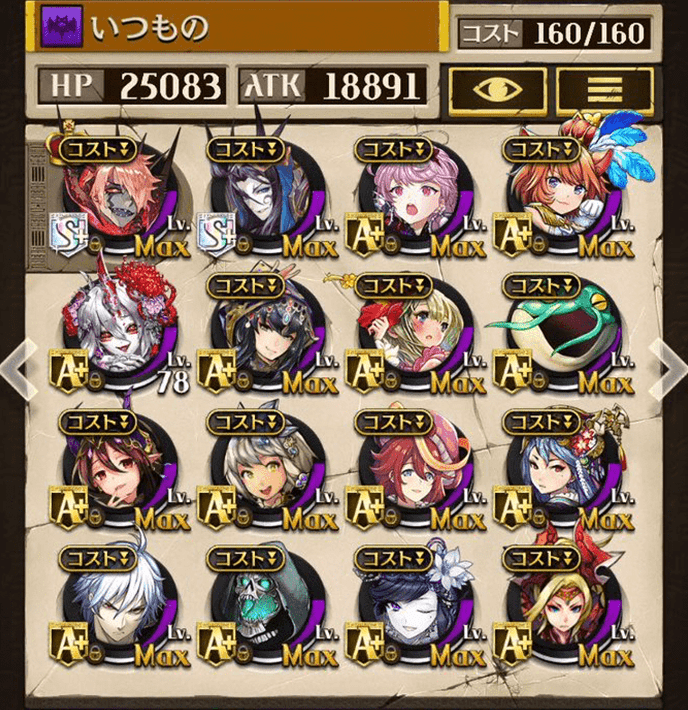The height and width of the screenshot is (710, 688).
Task: Open the list menu button
Action: [604, 89]
